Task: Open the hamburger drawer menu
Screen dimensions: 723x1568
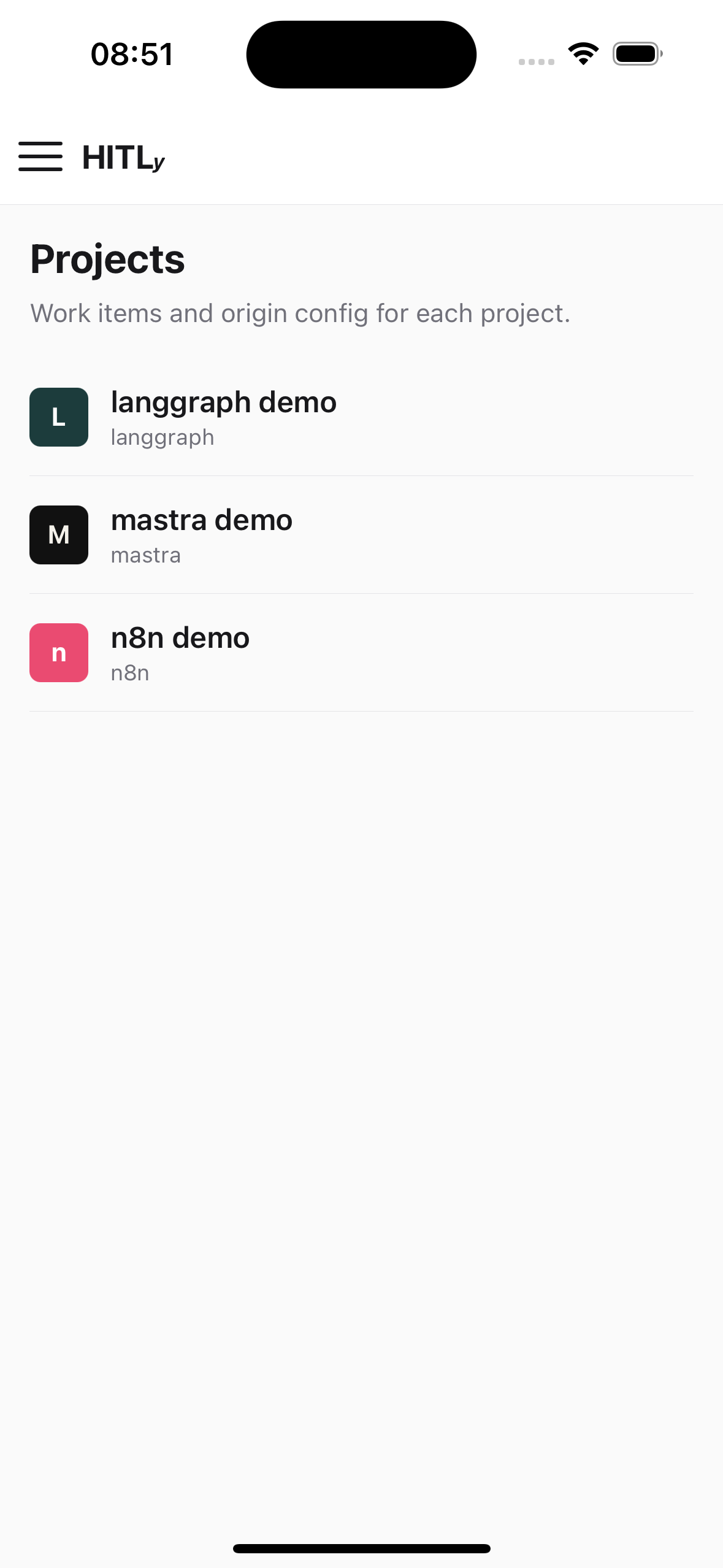Action: (x=40, y=156)
